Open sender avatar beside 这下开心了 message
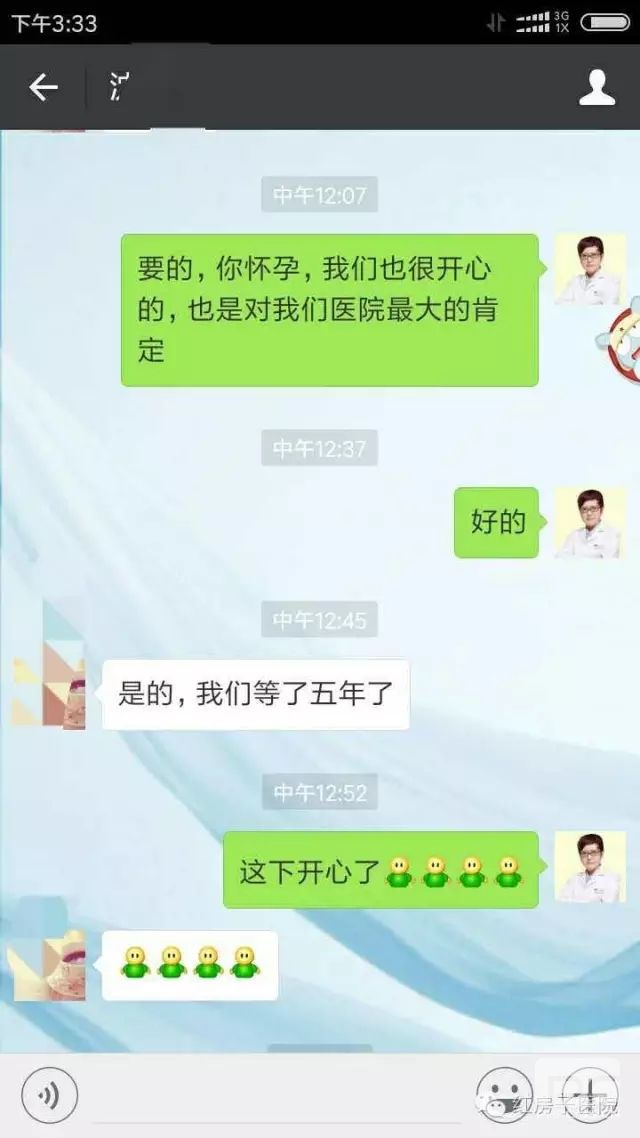This screenshot has width=640, height=1138. tap(590, 866)
